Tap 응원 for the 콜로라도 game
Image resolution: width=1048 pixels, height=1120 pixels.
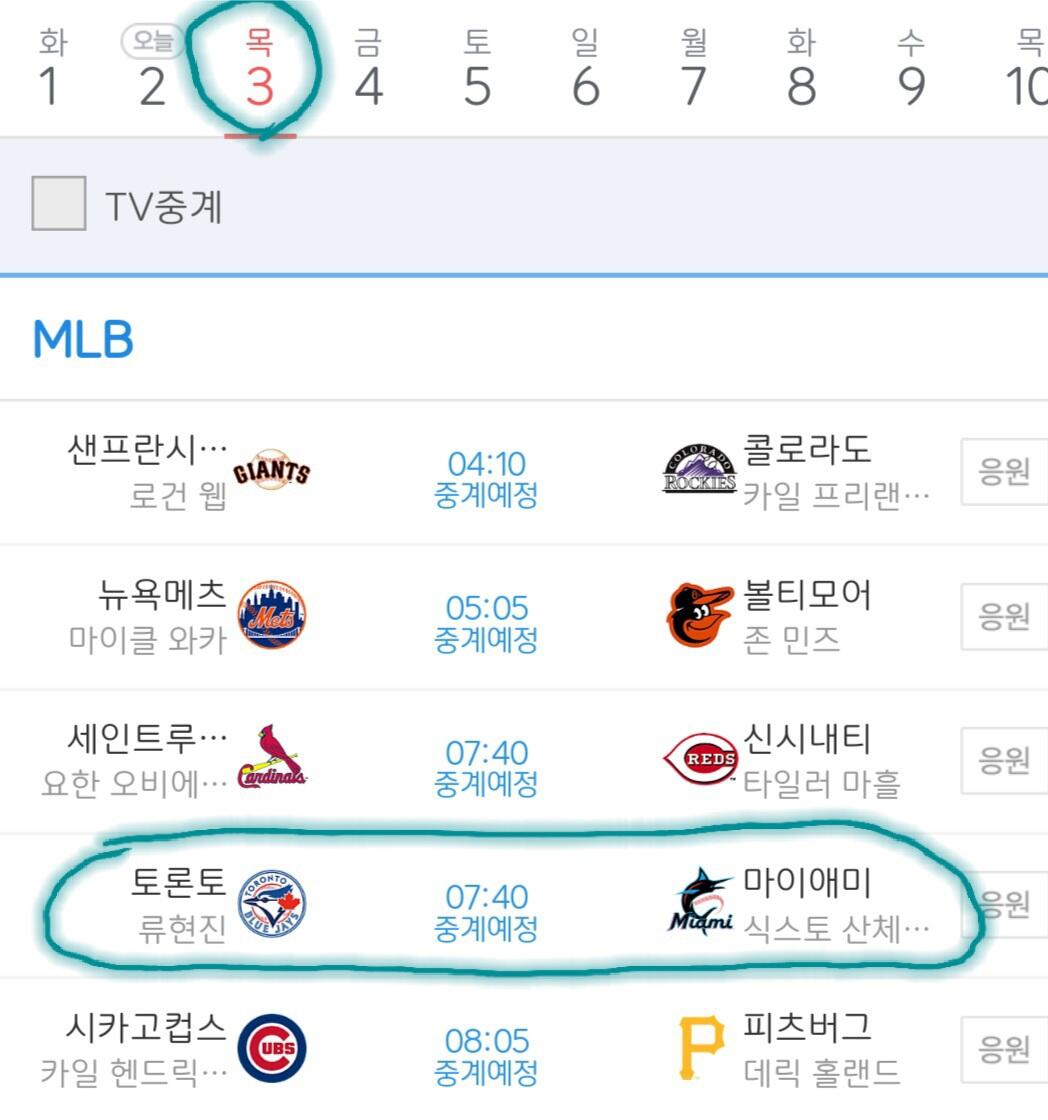click(1003, 472)
